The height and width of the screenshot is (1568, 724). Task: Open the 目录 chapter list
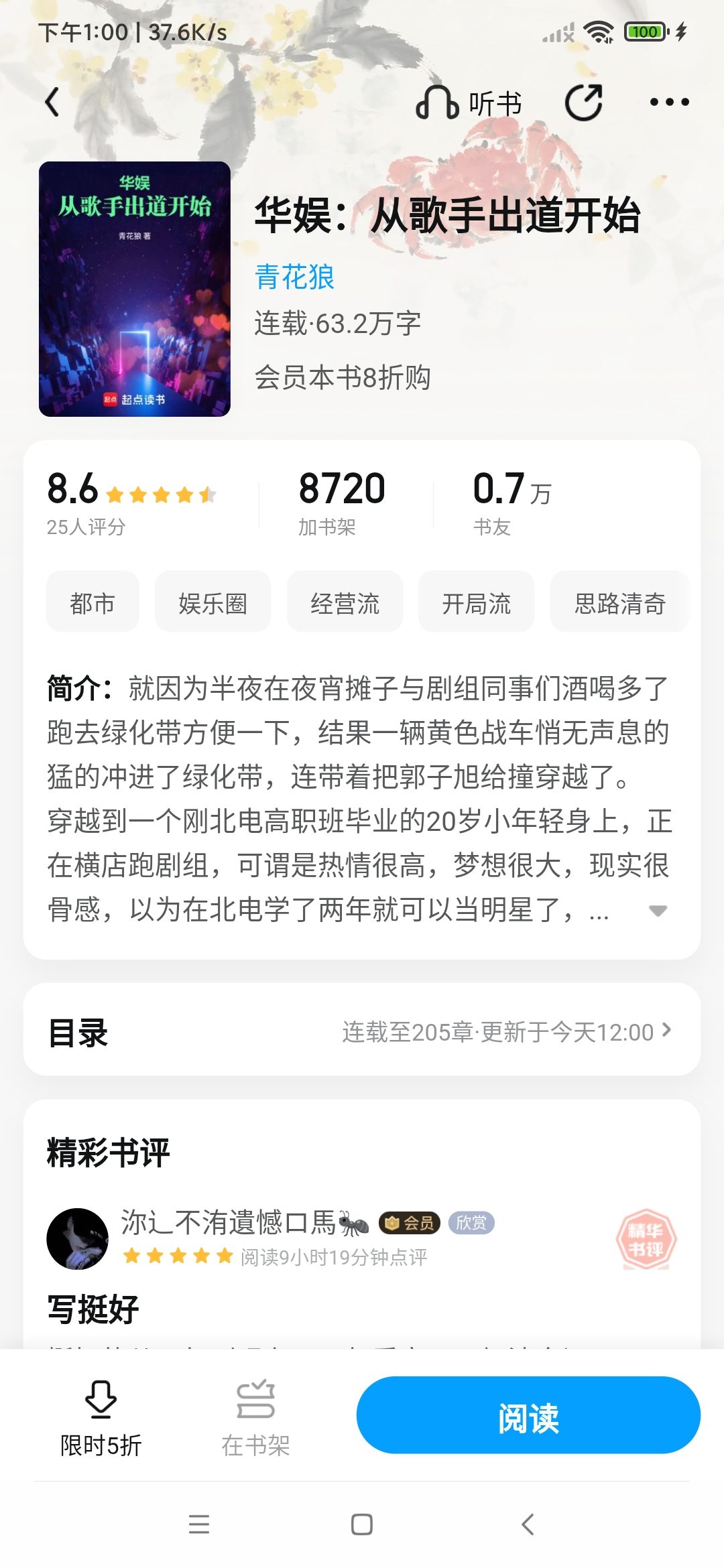pyautogui.click(x=362, y=1031)
